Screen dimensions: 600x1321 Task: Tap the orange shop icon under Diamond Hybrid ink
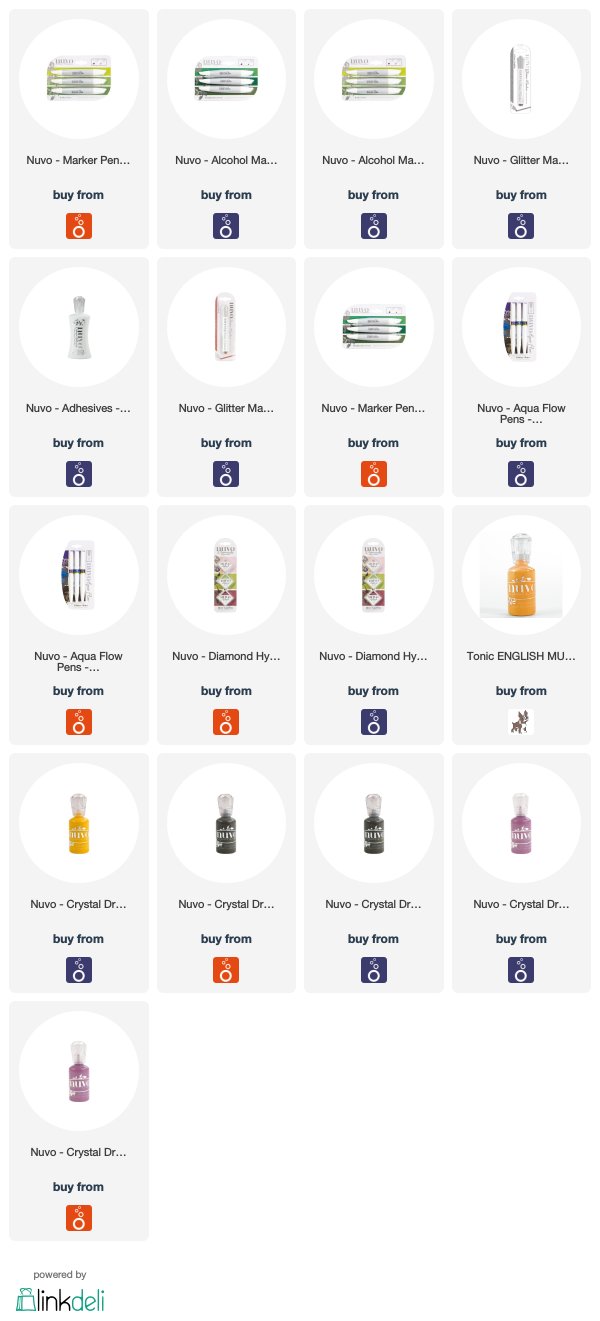[x=226, y=721]
